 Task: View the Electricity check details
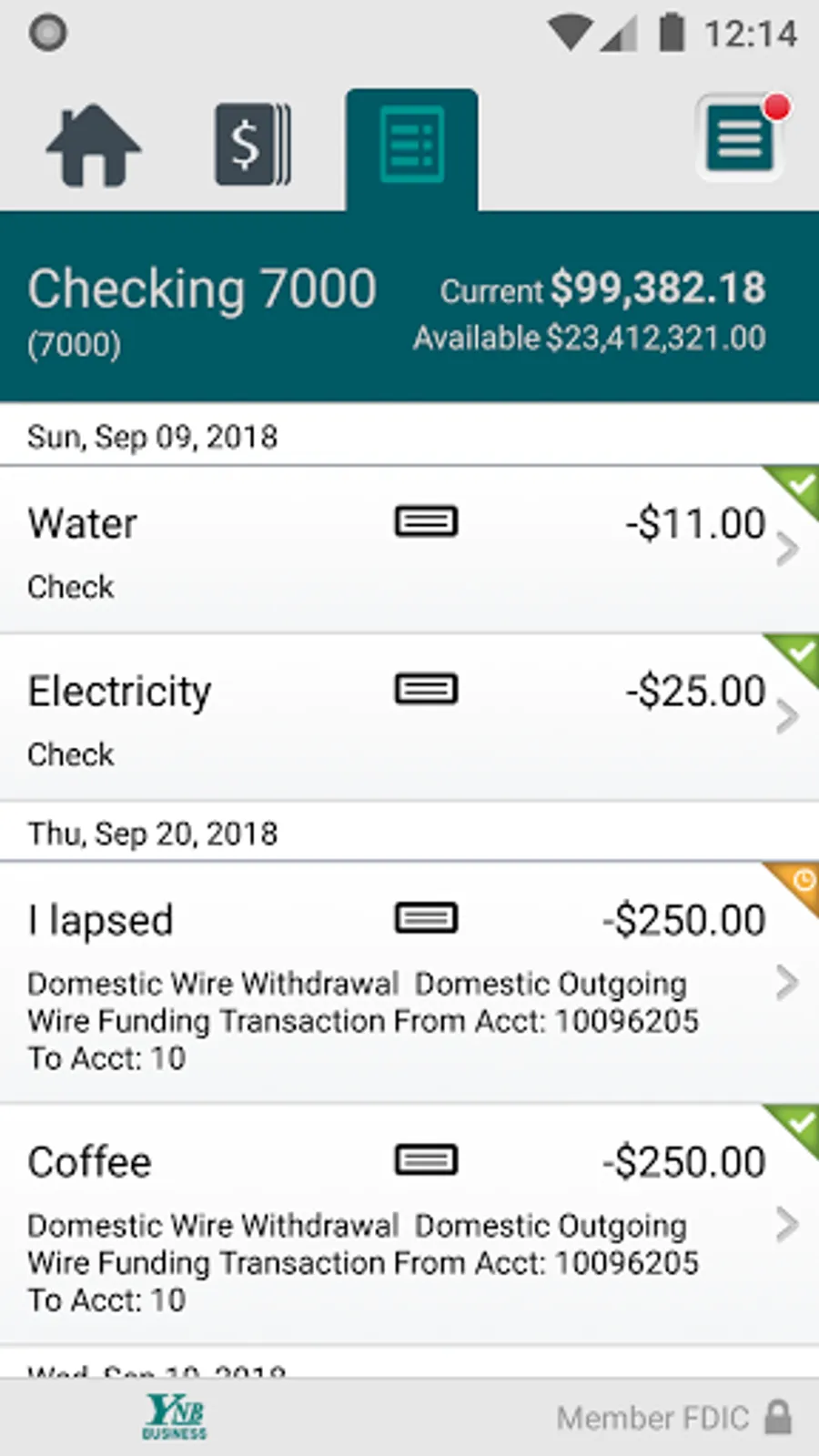coord(409,717)
